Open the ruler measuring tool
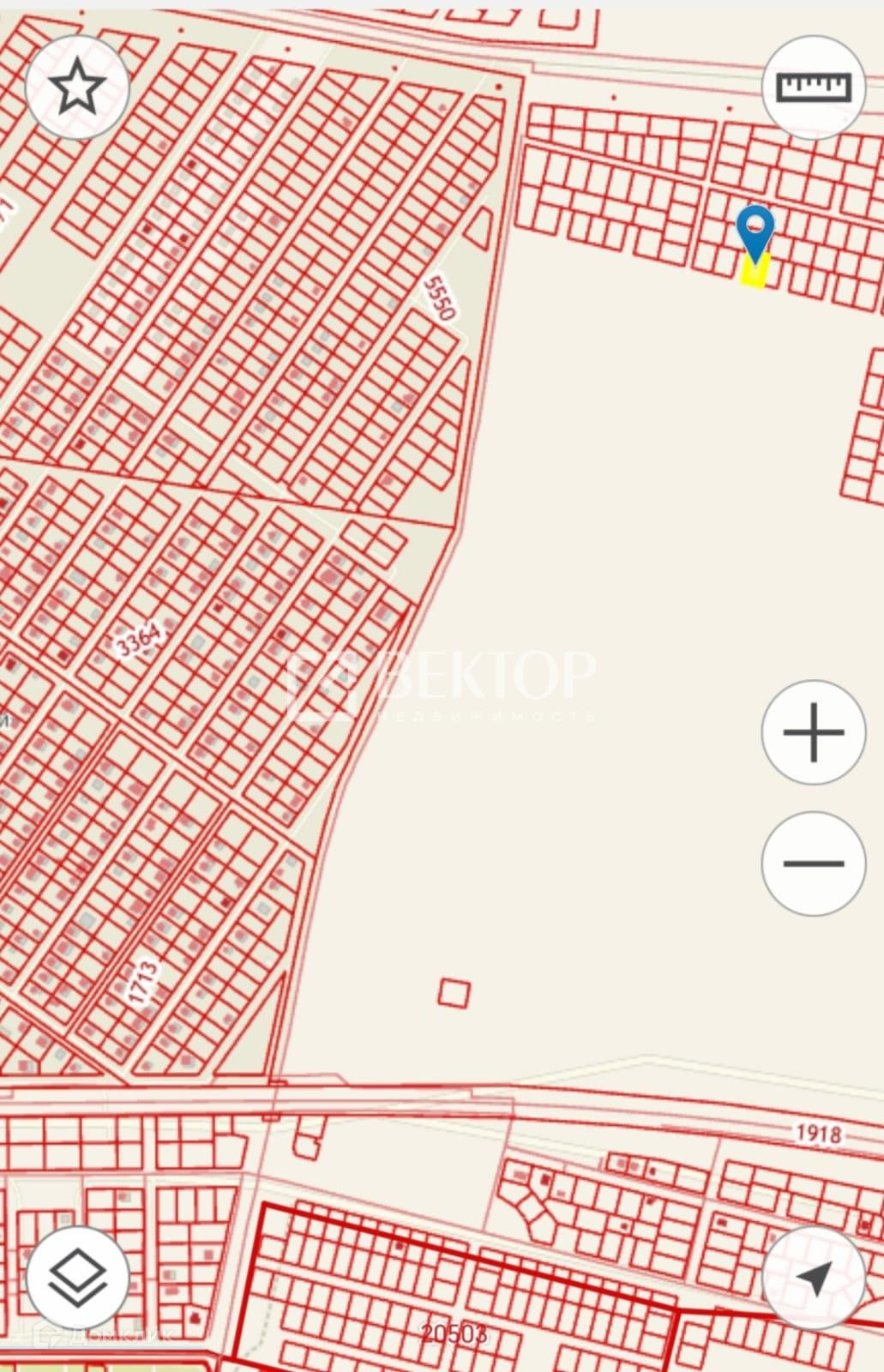 click(813, 87)
